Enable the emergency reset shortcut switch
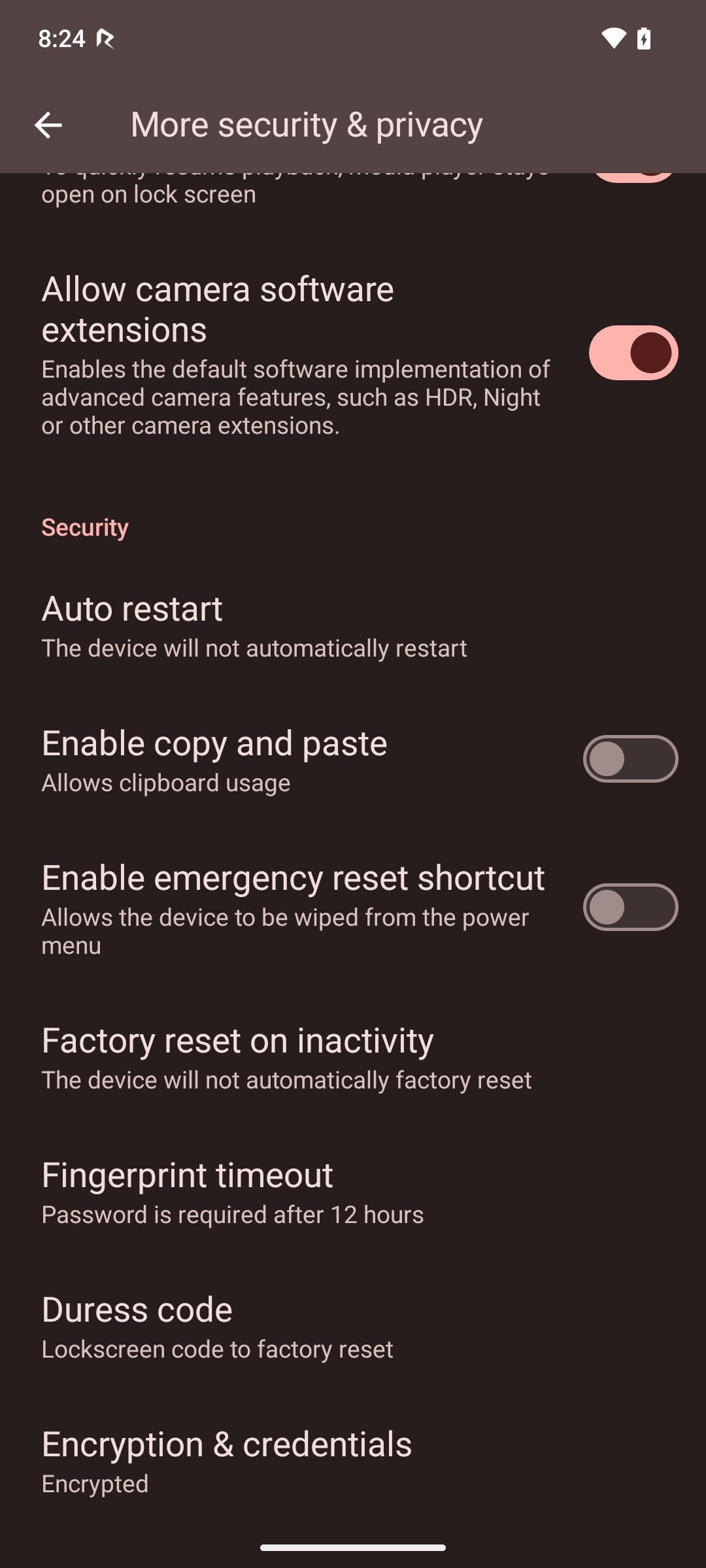The image size is (706, 1568). coord(630,907)
